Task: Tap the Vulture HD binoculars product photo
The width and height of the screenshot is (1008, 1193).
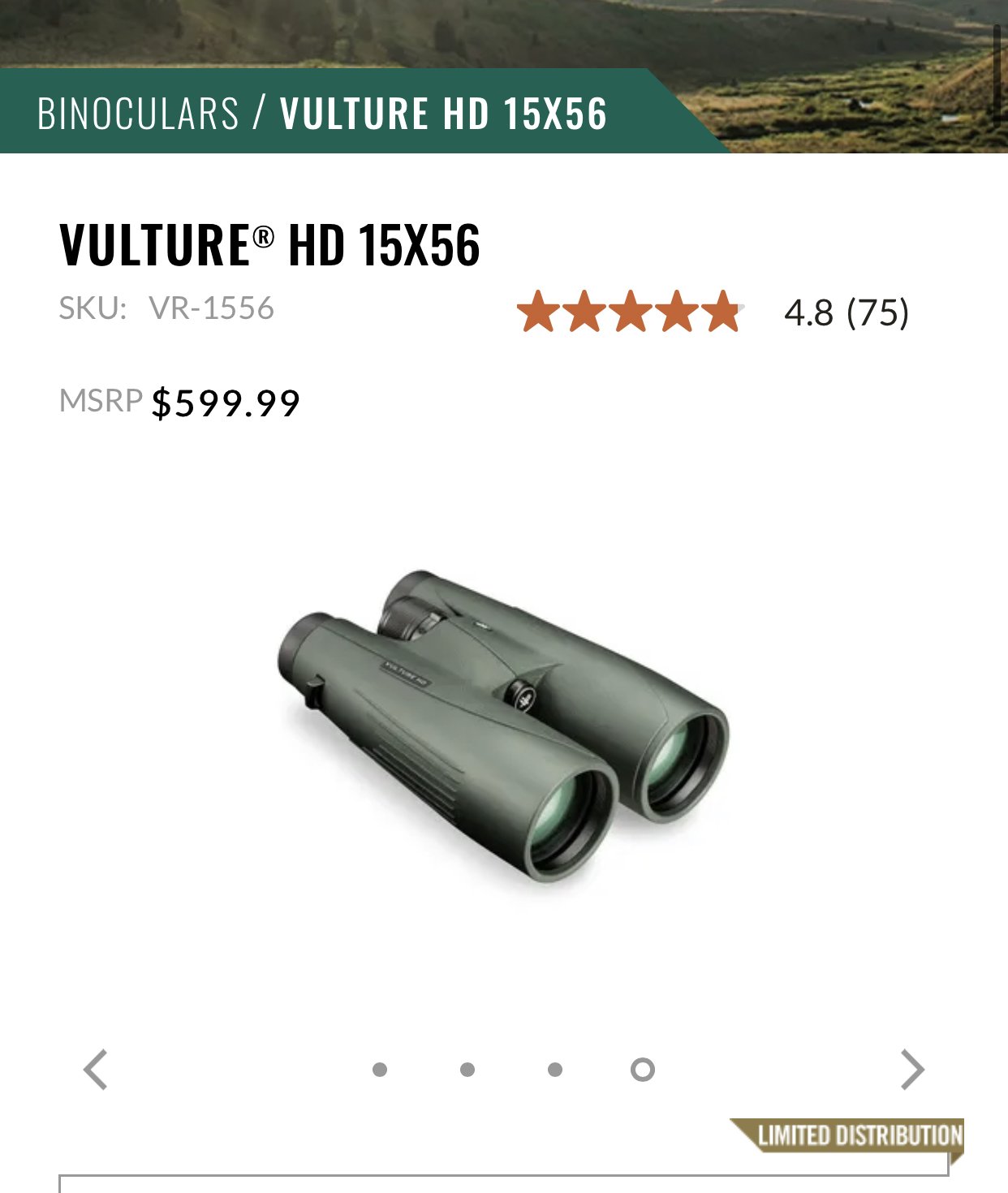Action: click(503, 722)
